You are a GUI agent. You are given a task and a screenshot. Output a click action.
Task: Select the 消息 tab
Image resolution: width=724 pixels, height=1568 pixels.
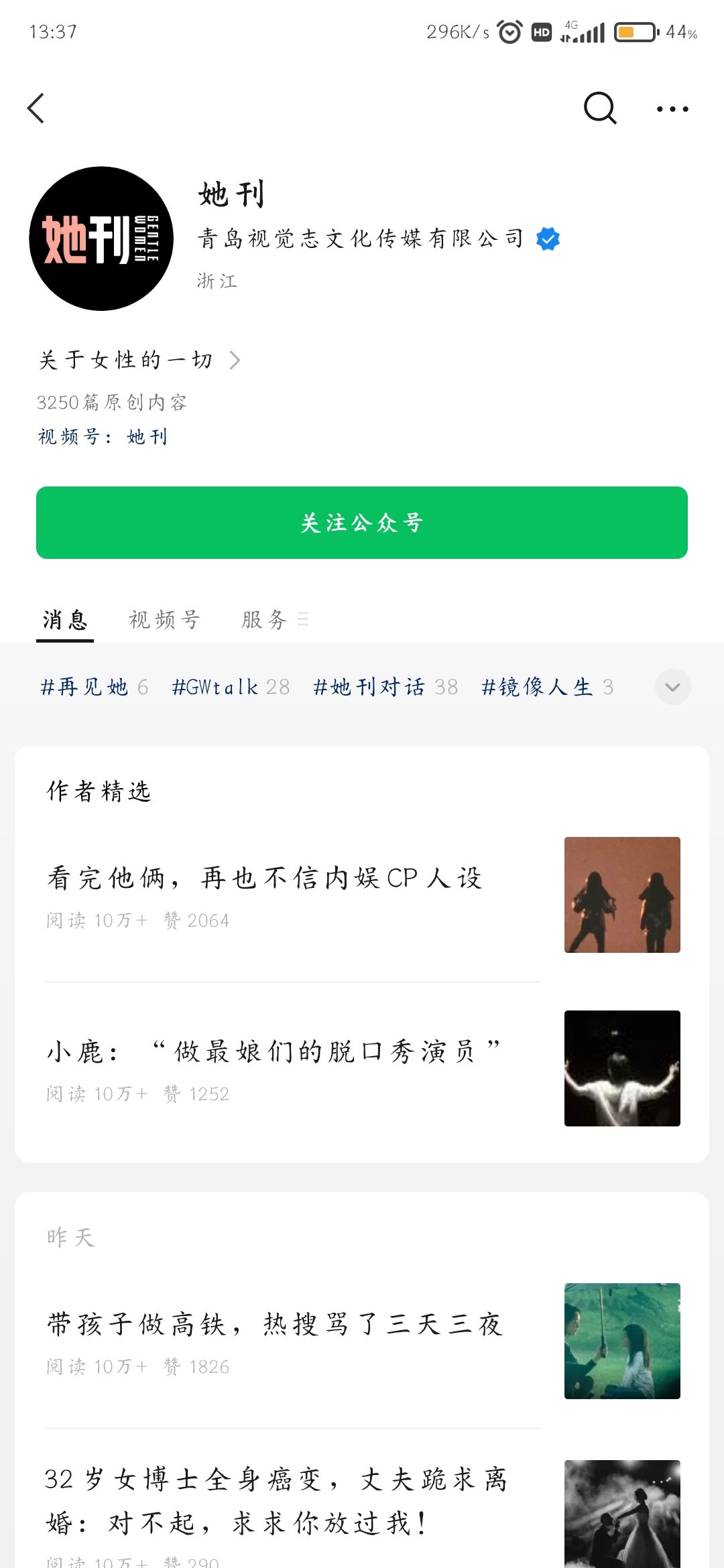tap(65, 619)
